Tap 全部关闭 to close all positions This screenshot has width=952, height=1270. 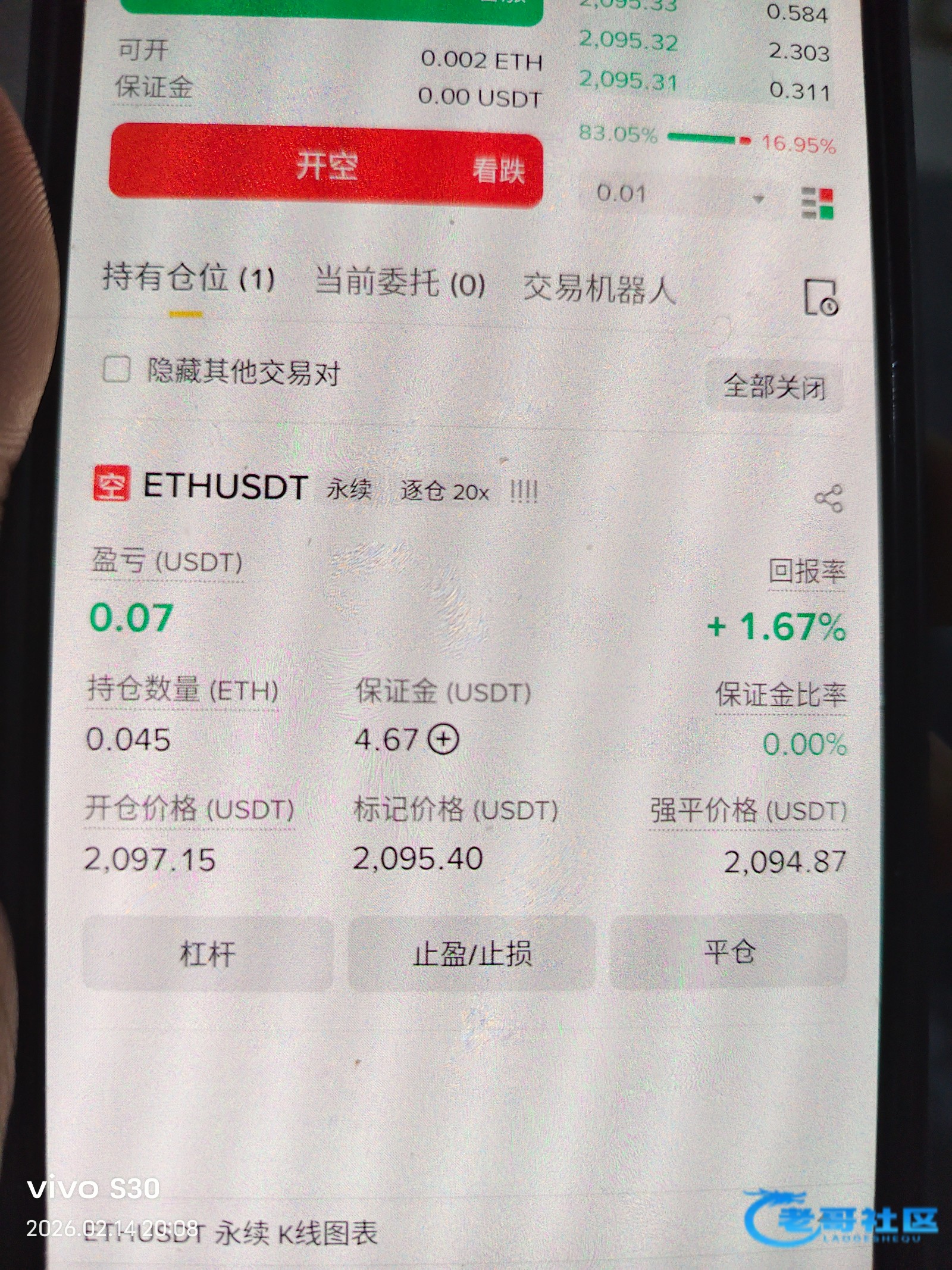coord(773,387)
